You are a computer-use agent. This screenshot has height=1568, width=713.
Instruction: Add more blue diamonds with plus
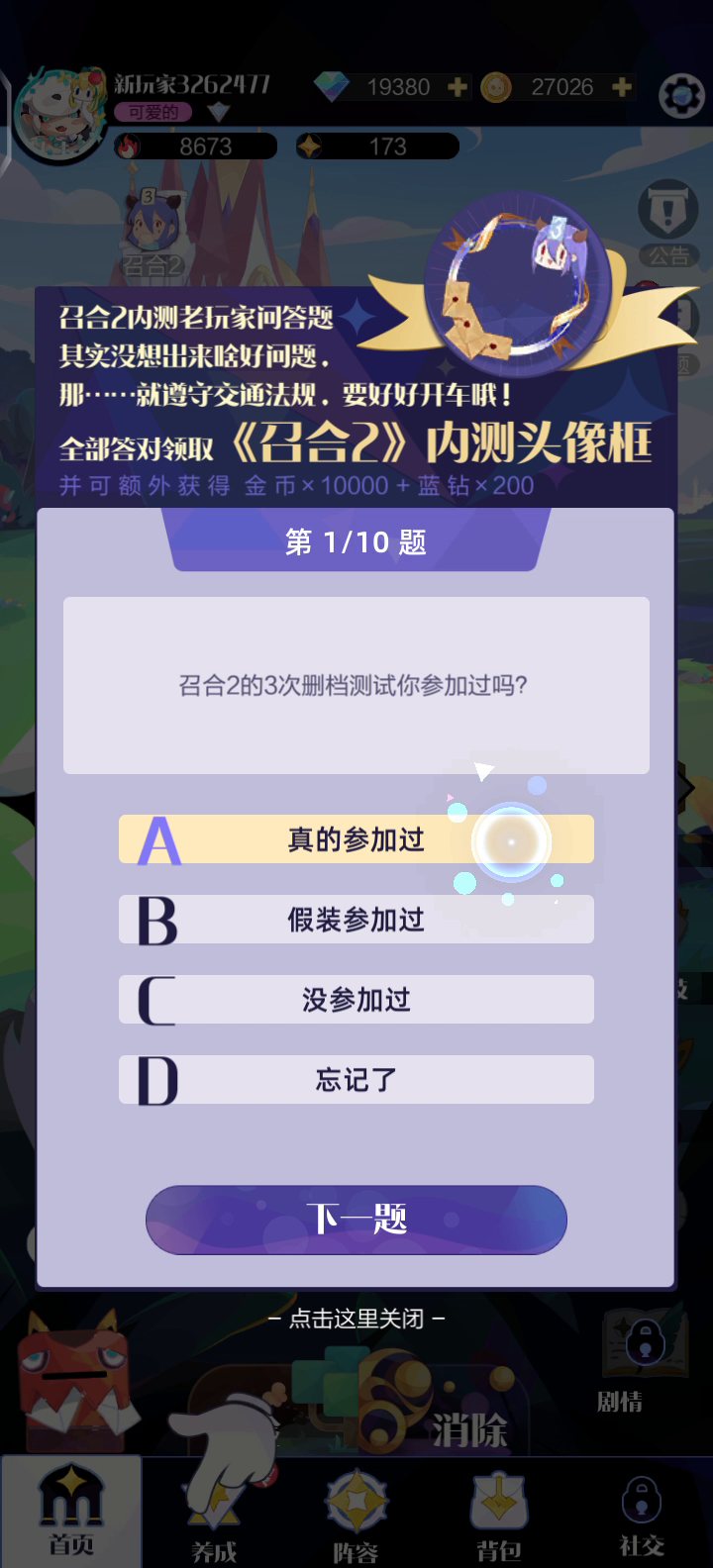click(x=457, y=87)
